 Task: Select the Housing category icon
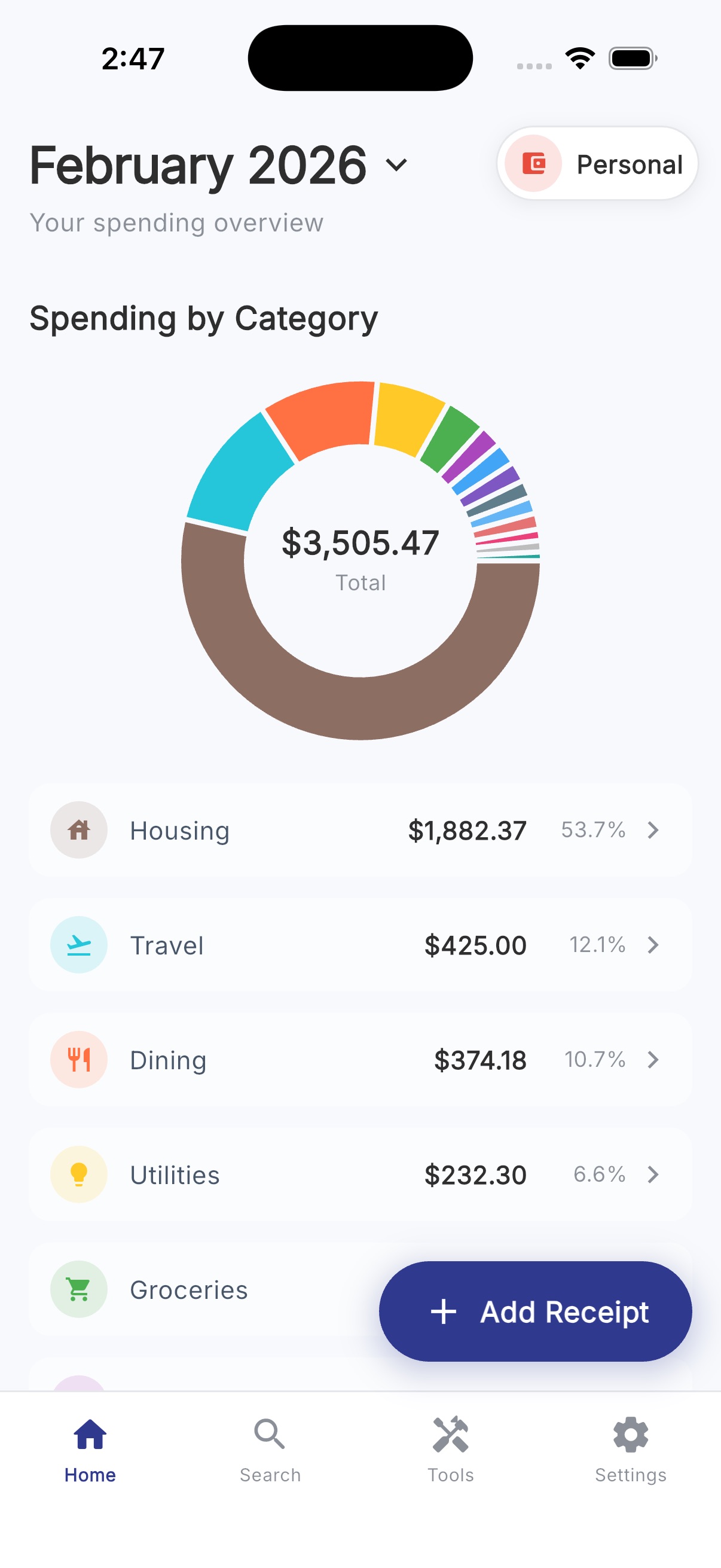(x=78, y=829)
